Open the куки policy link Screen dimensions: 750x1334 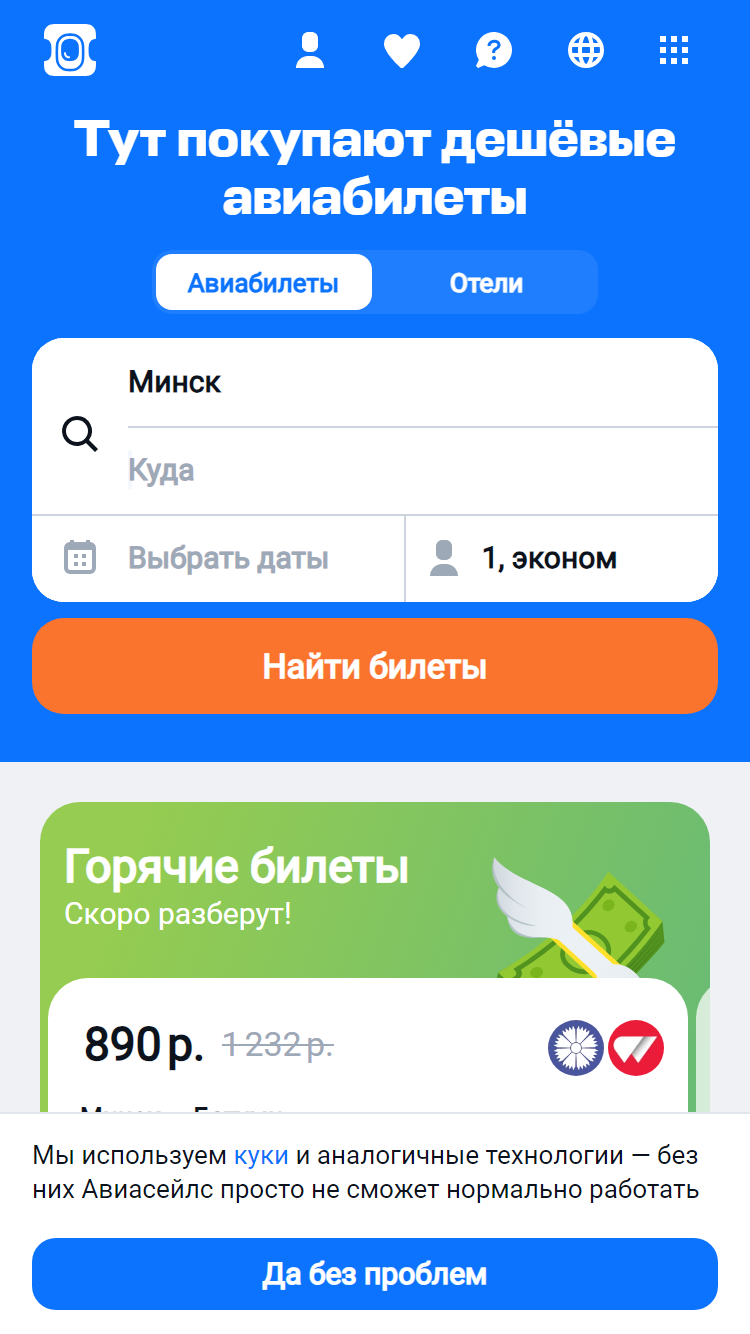(x=261, y=1156)
